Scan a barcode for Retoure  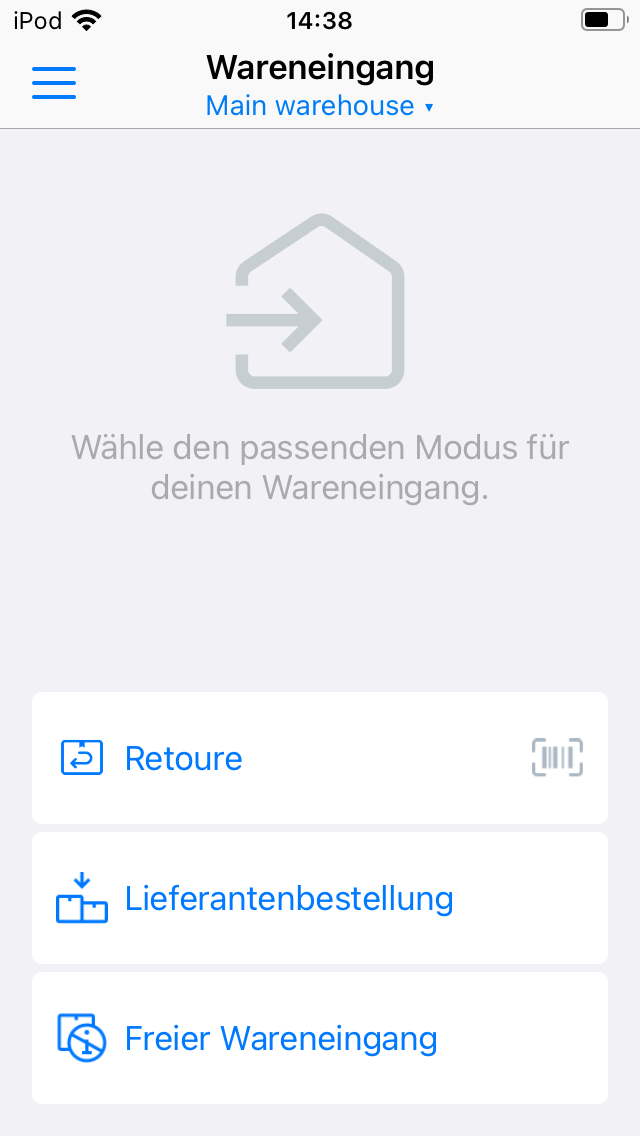(557, 758)
